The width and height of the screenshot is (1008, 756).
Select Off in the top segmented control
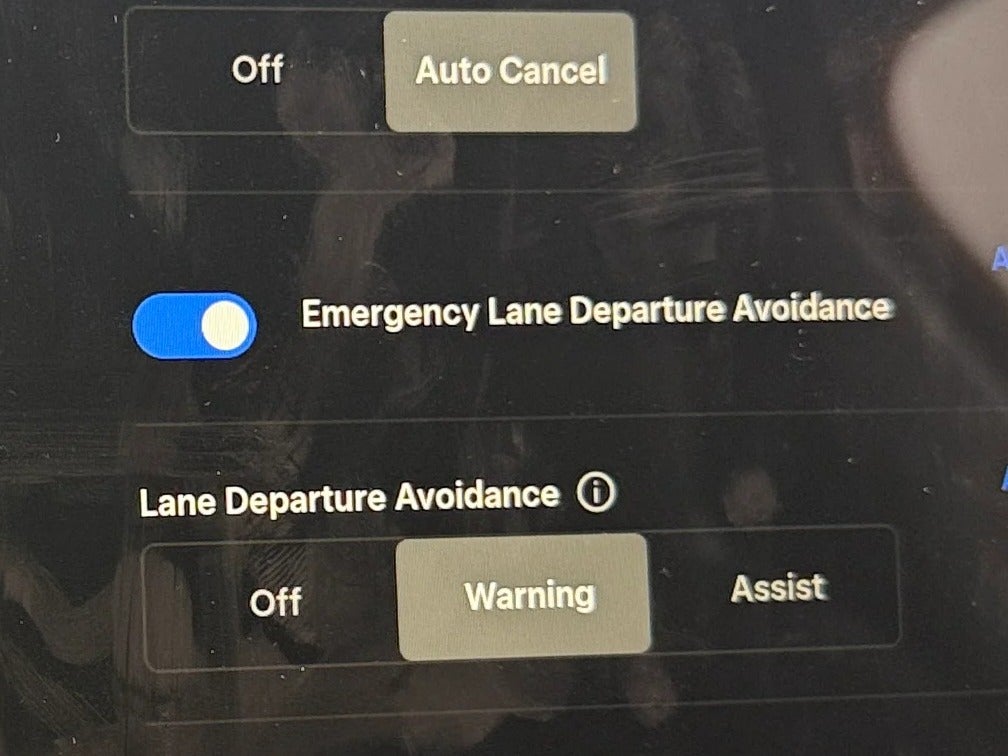pyautogui.click(x=257, y=71)
